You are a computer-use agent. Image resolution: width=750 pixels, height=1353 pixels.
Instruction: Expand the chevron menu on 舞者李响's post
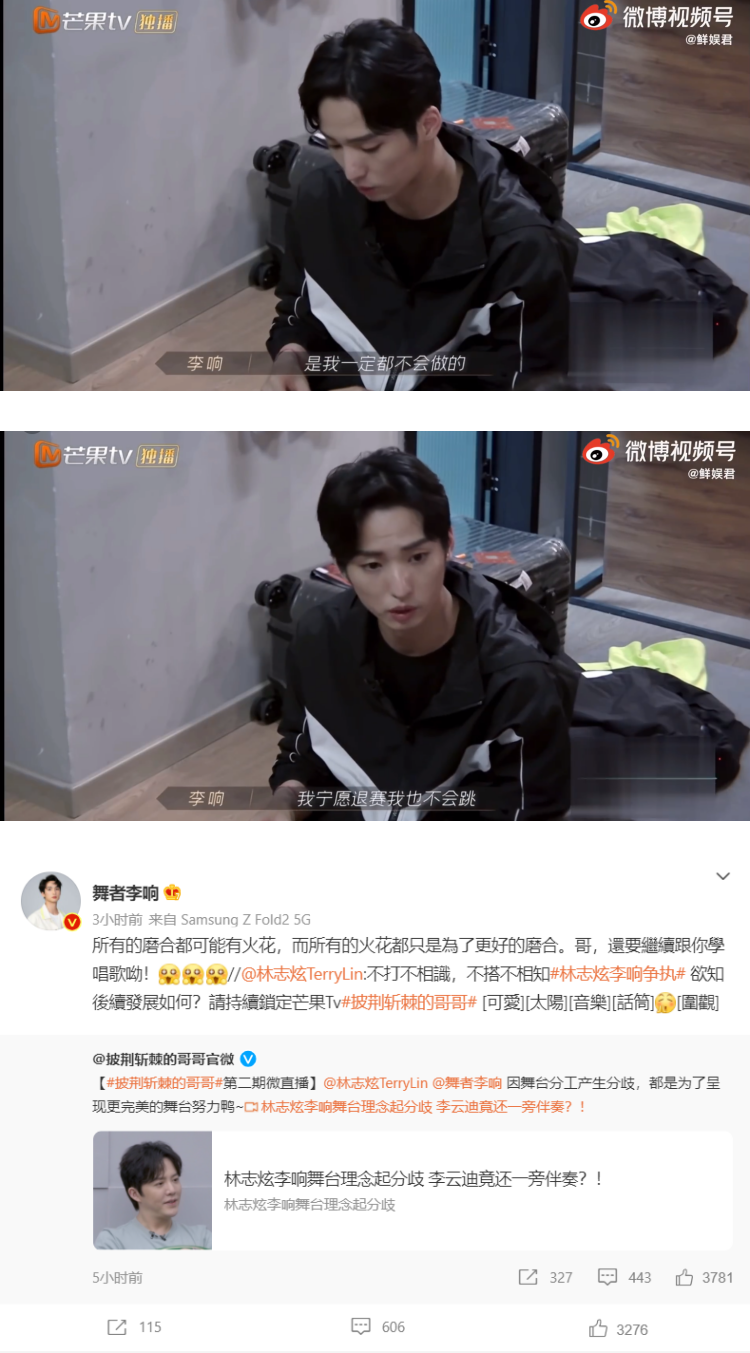coord(723,877)
